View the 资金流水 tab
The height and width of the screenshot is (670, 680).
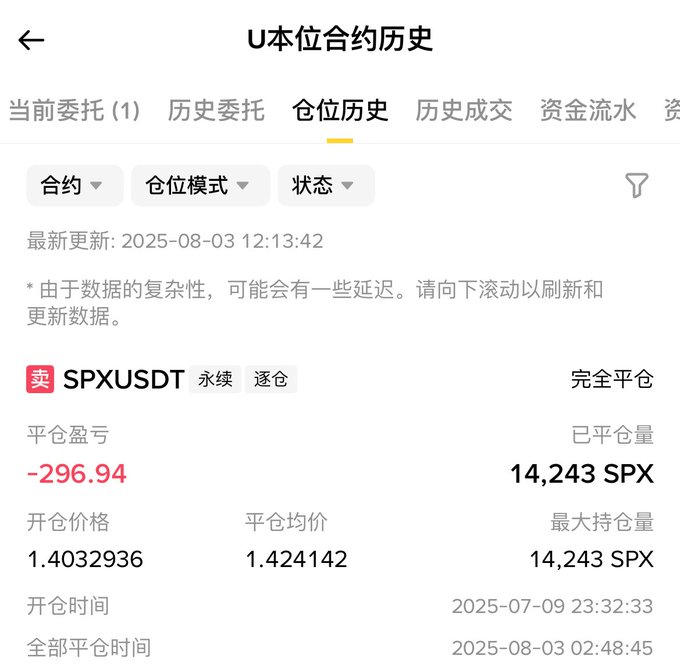tap(588, 110)
